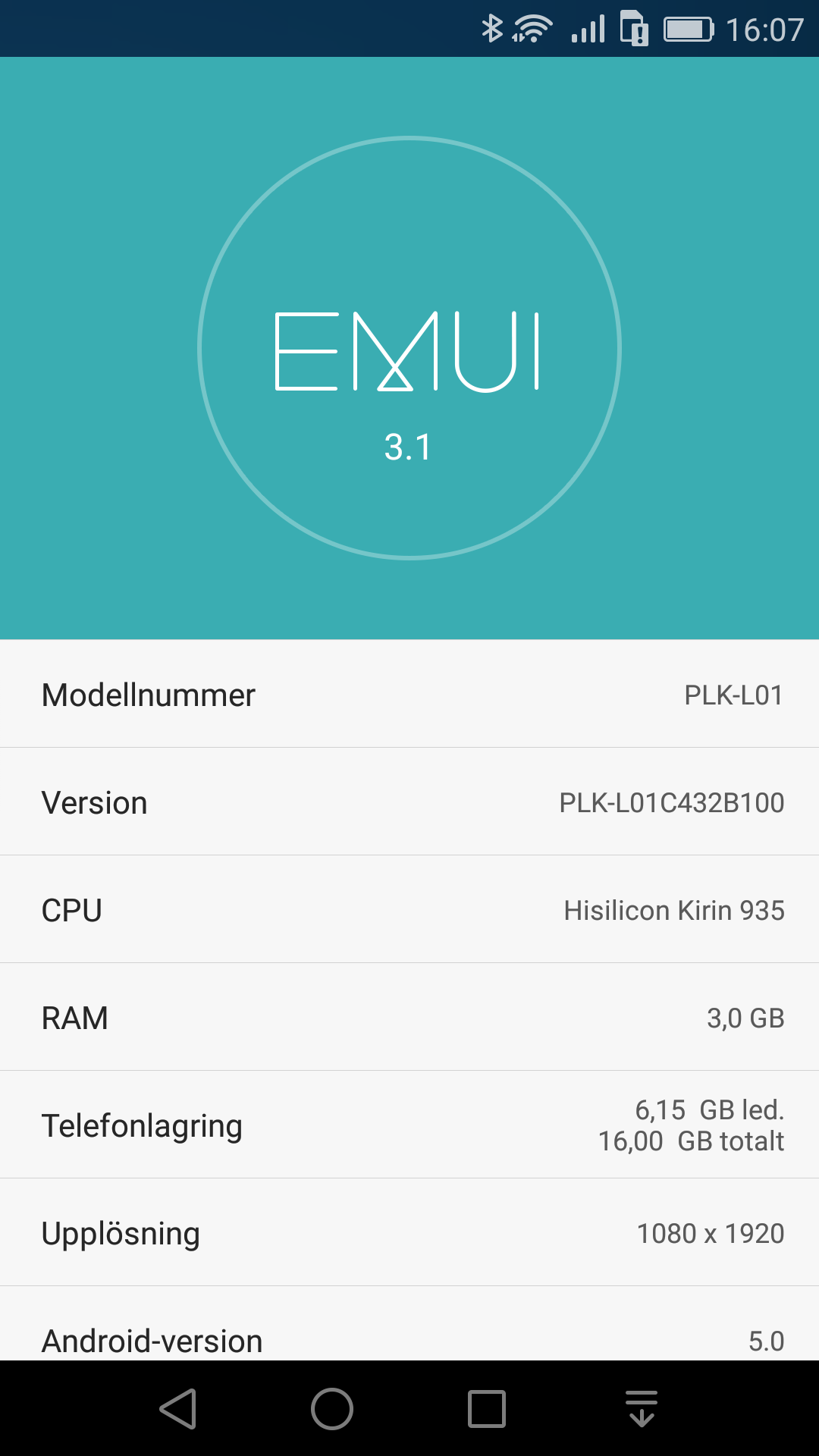This screenshot has width=819, height=1456.
Task: Open recent apps via the square button
Action: point(487,1409)
